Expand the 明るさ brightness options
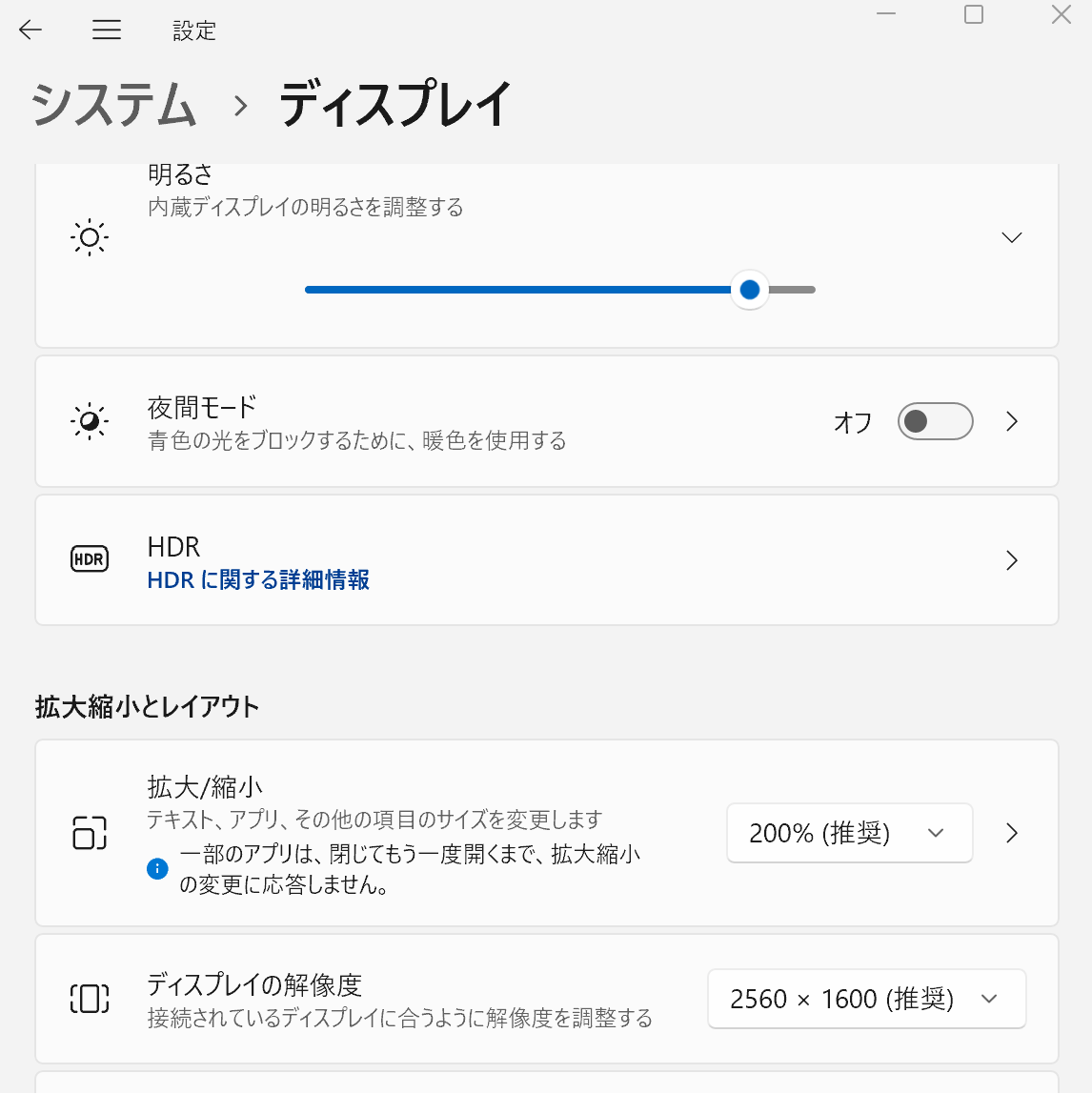This screenshot has width=1092, height=1094. (x=1012, y=237)
